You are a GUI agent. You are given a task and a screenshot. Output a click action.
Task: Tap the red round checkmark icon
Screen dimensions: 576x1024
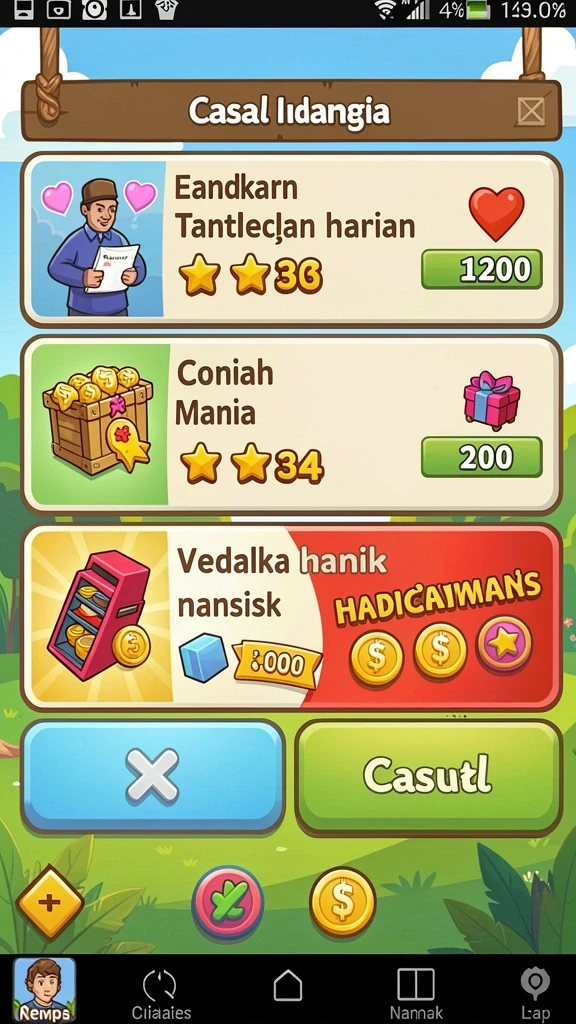tap(228, 903)
